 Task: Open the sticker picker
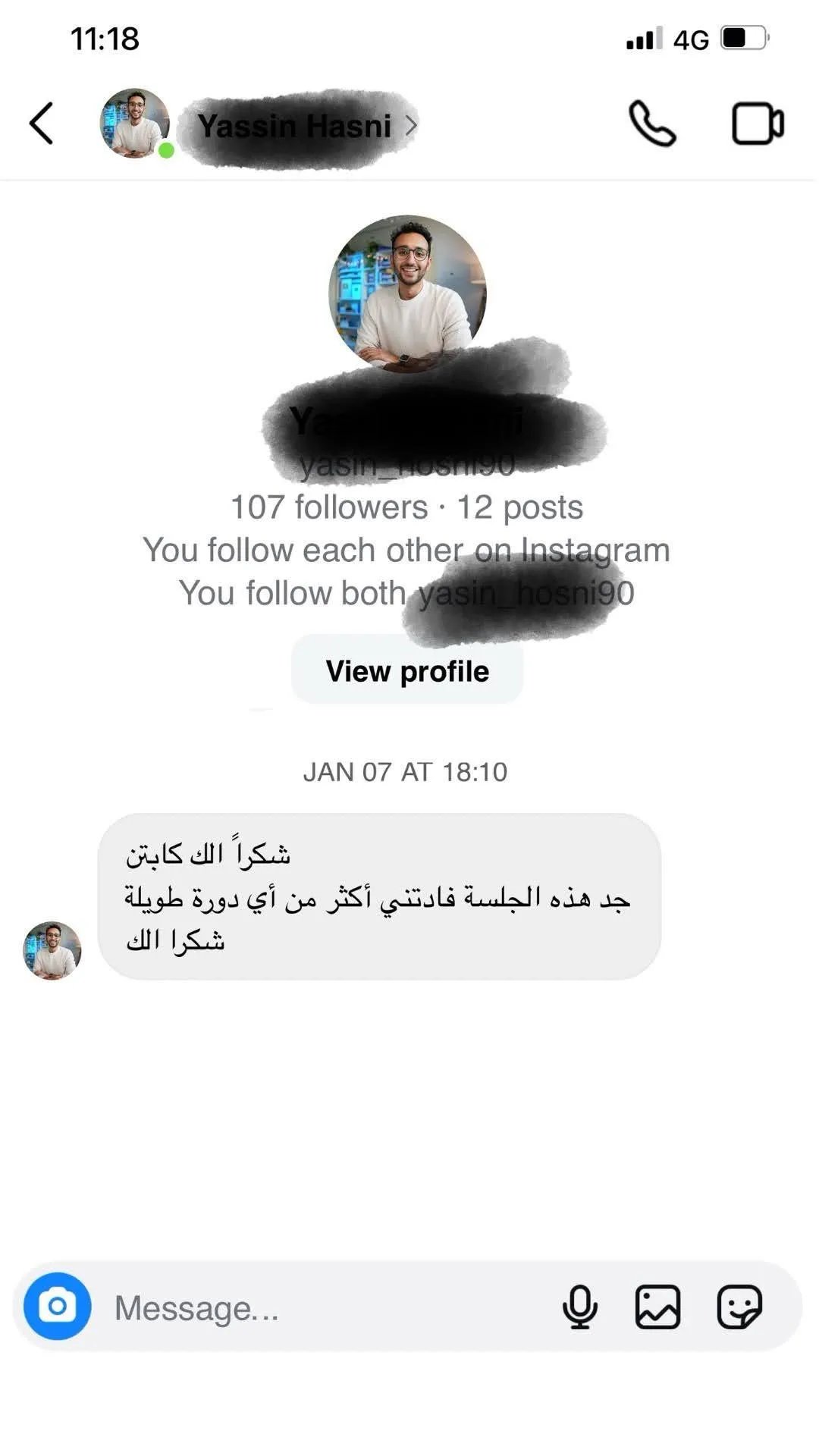739,1307
